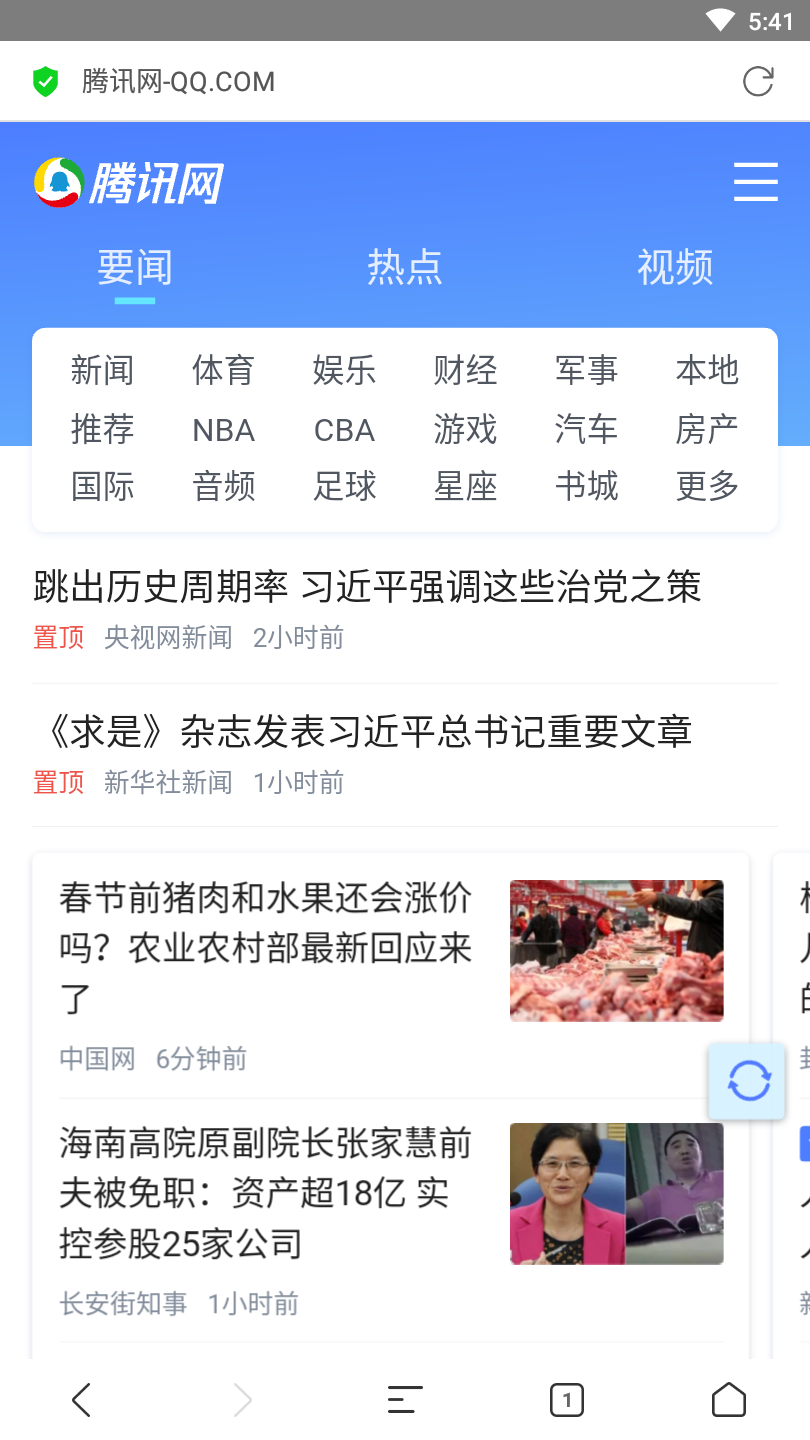The width and height of the screenshot is (810, 1440).
Task: Open the 游戏 category
Action: tap(465, 430)
